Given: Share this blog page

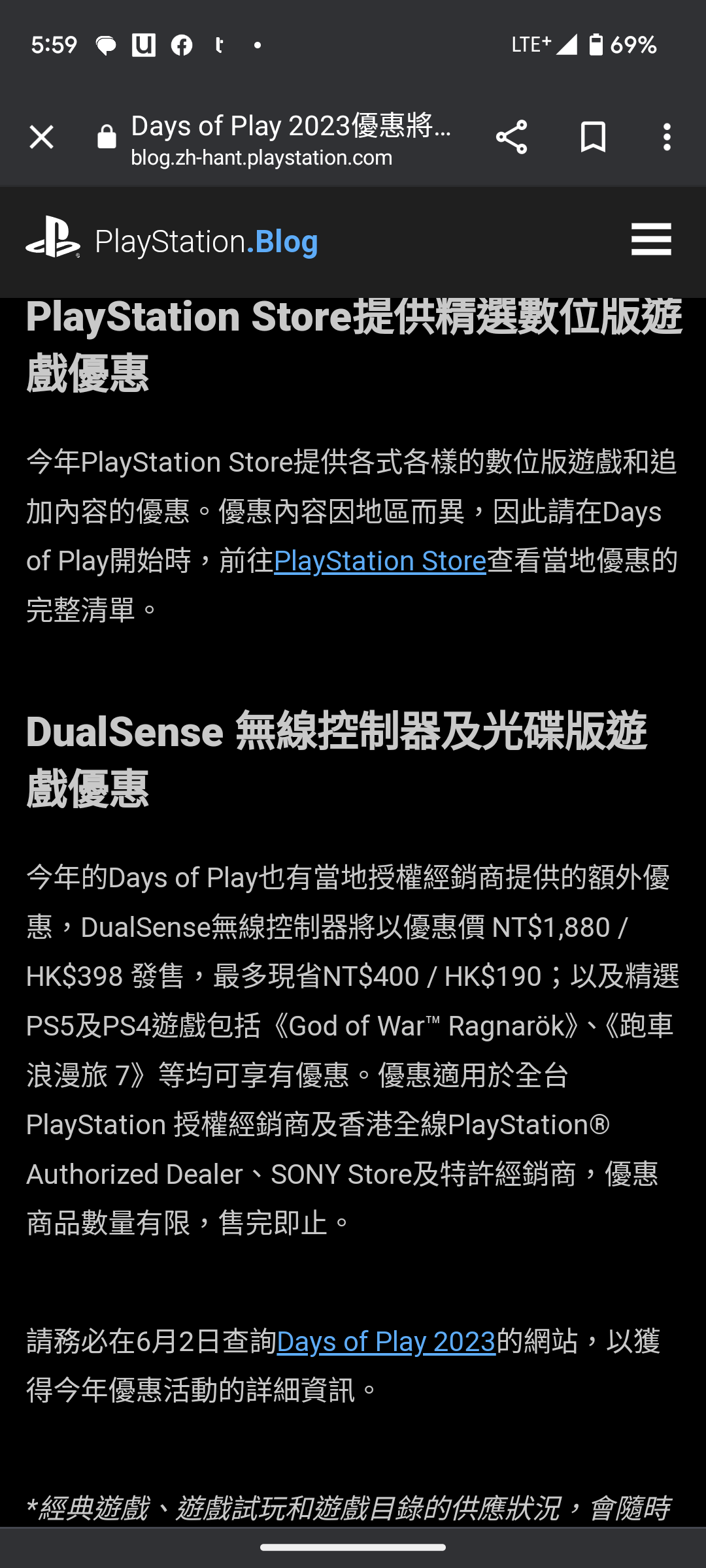Looking at the screenshot, I should coord(511,137).
